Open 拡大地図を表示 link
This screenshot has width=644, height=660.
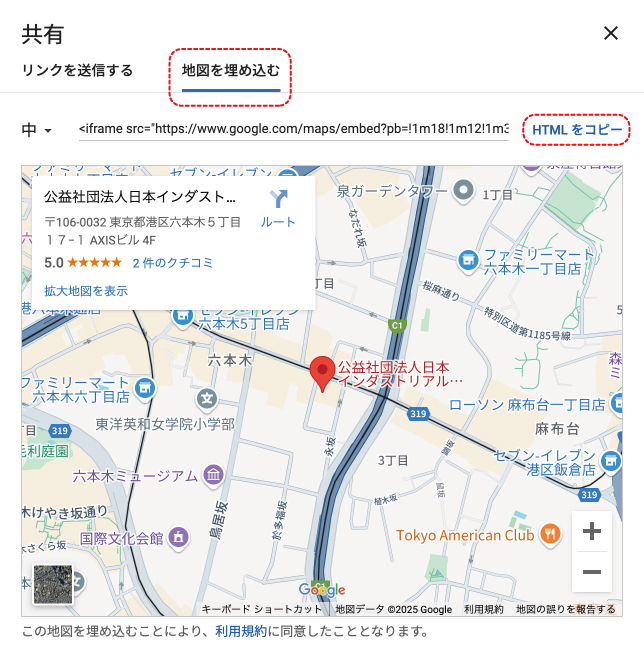86,291
